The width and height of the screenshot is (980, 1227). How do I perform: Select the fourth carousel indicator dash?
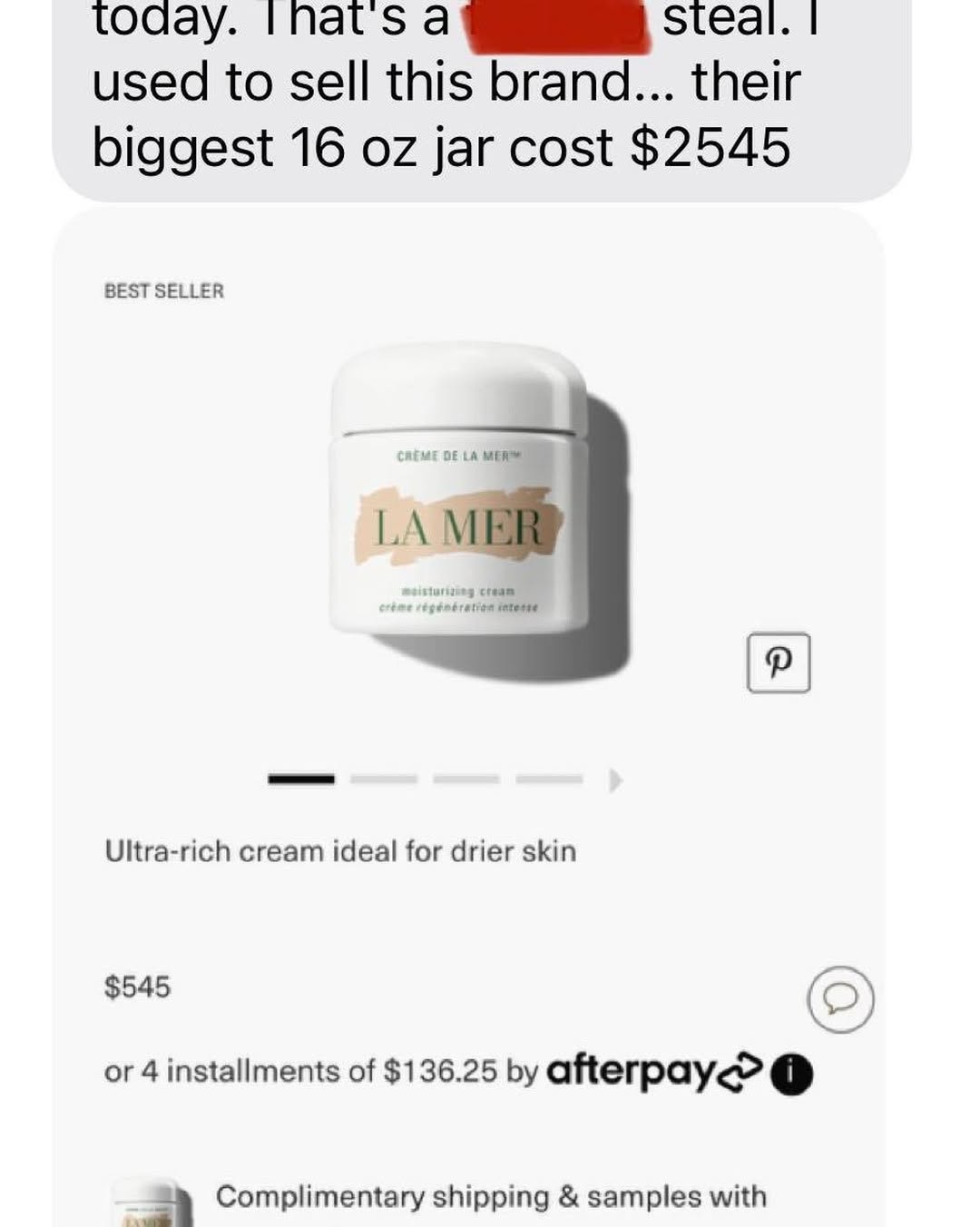click(549, 779)
